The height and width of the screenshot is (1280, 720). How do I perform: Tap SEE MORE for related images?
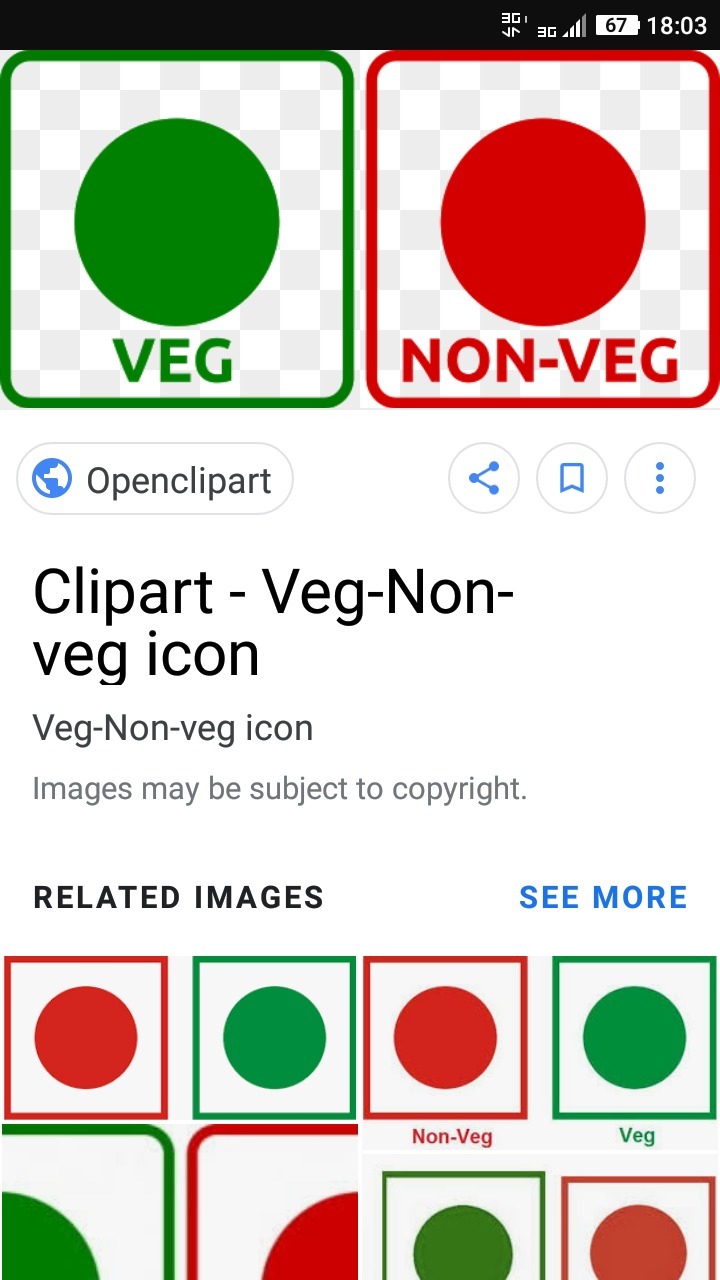pos(603,897)
